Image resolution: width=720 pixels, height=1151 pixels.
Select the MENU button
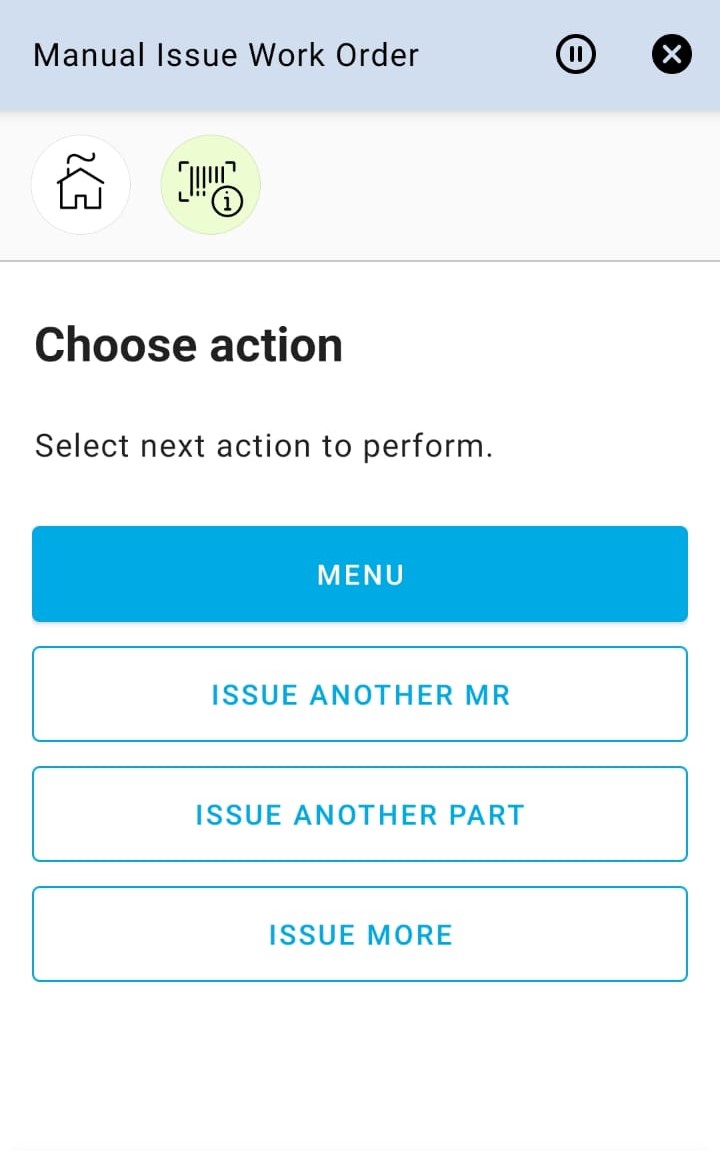pos(360,574)
